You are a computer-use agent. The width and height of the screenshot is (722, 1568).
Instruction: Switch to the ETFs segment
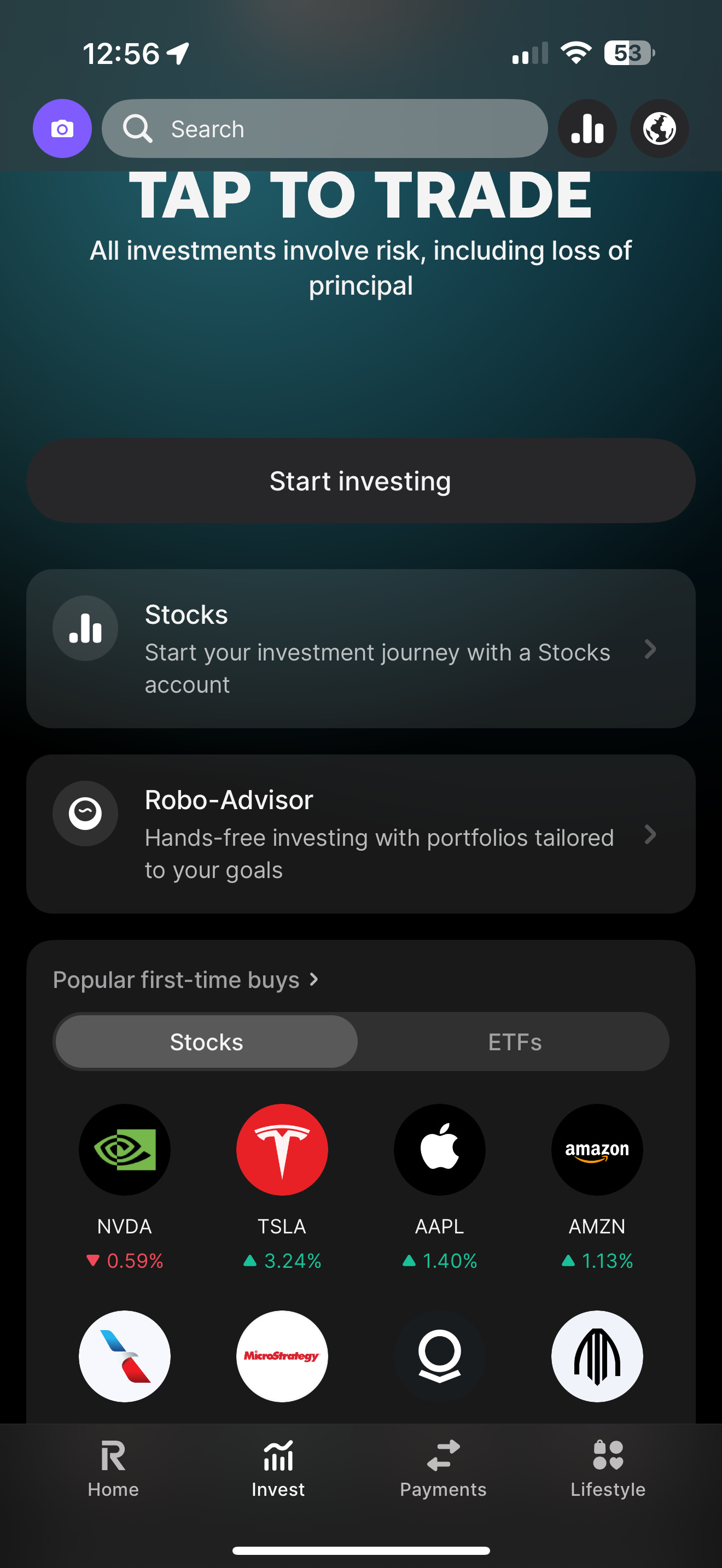(514, 1042)
